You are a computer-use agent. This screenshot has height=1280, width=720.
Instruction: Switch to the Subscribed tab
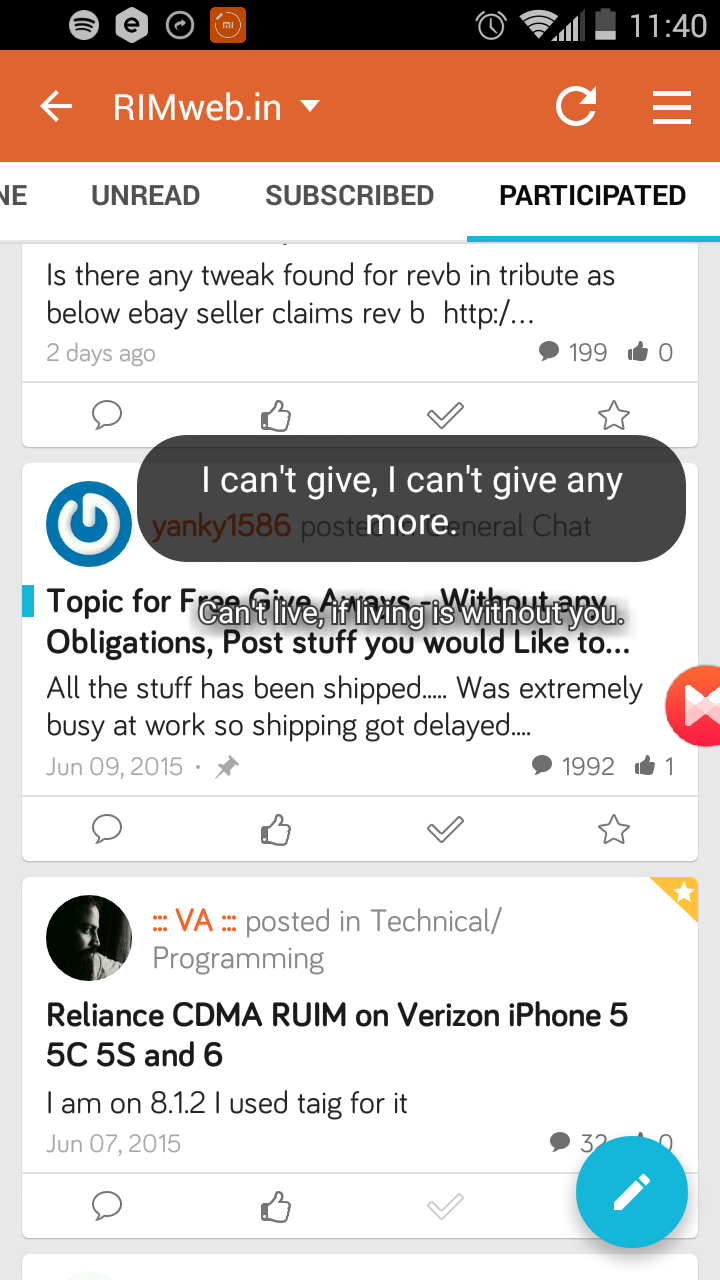click(350, 196)
